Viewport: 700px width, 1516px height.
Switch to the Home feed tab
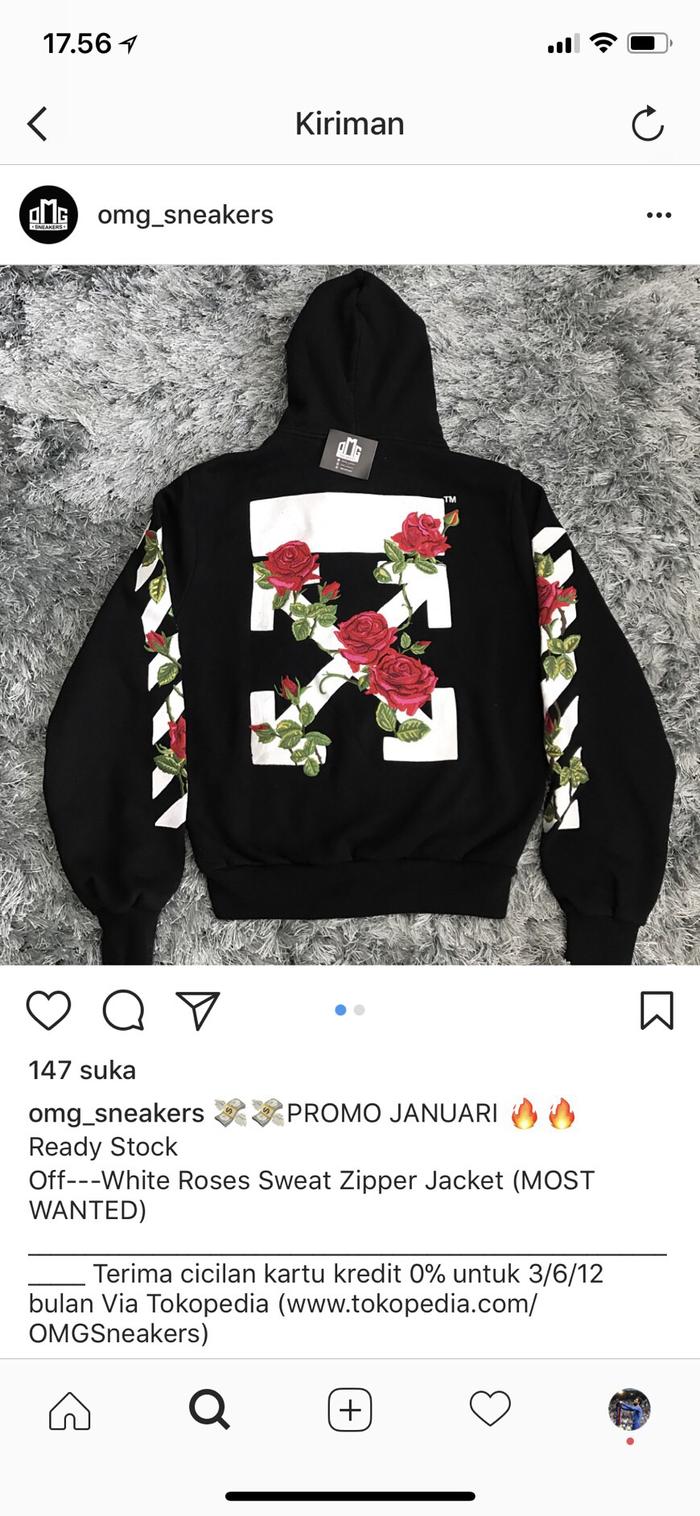(70, 1410)
